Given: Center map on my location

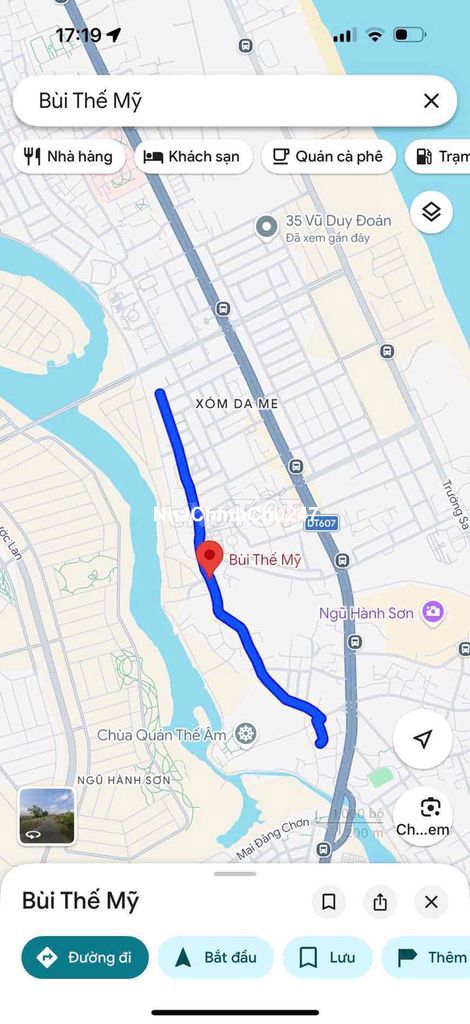Looking at the screenshot, I should coord(422,739).
